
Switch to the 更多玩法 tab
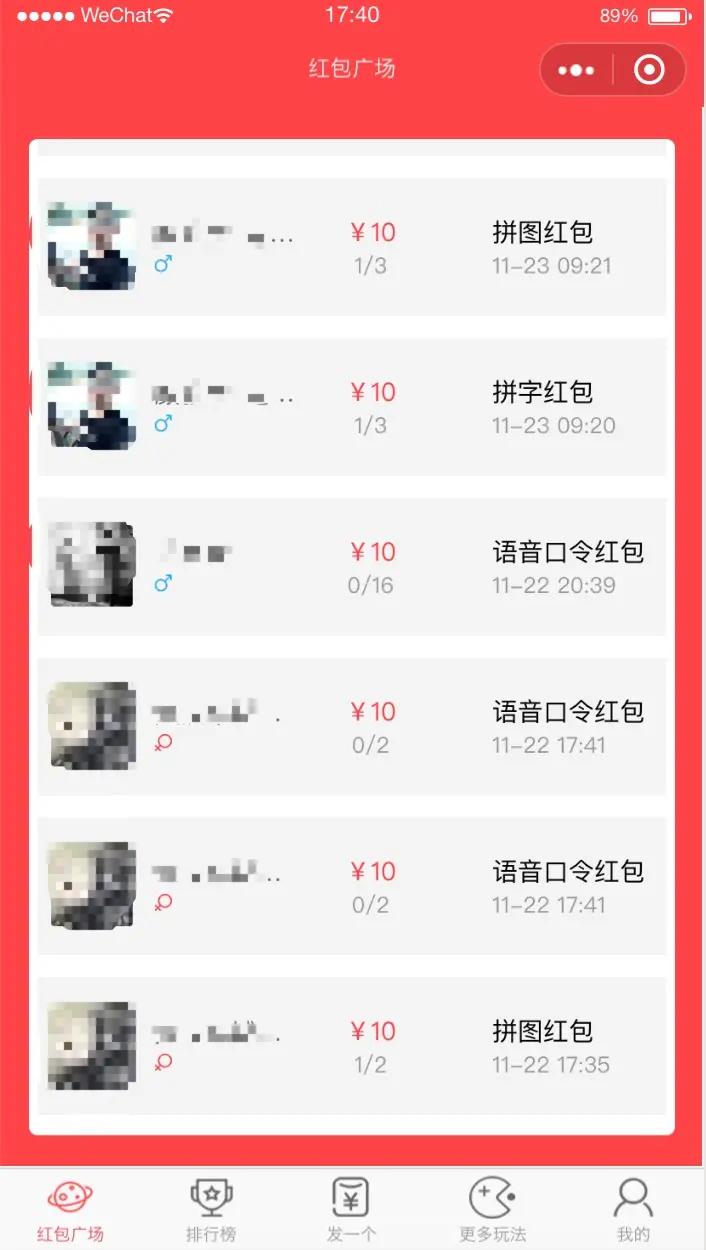click(492, 1208)
